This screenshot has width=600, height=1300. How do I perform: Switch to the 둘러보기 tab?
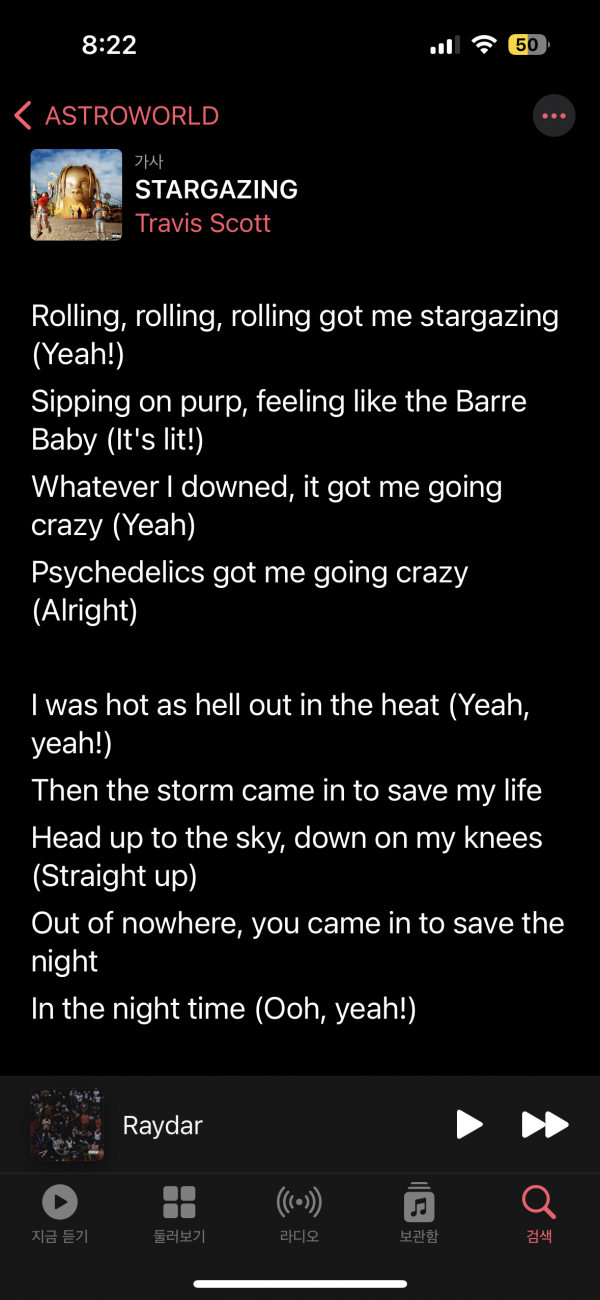179,1213
